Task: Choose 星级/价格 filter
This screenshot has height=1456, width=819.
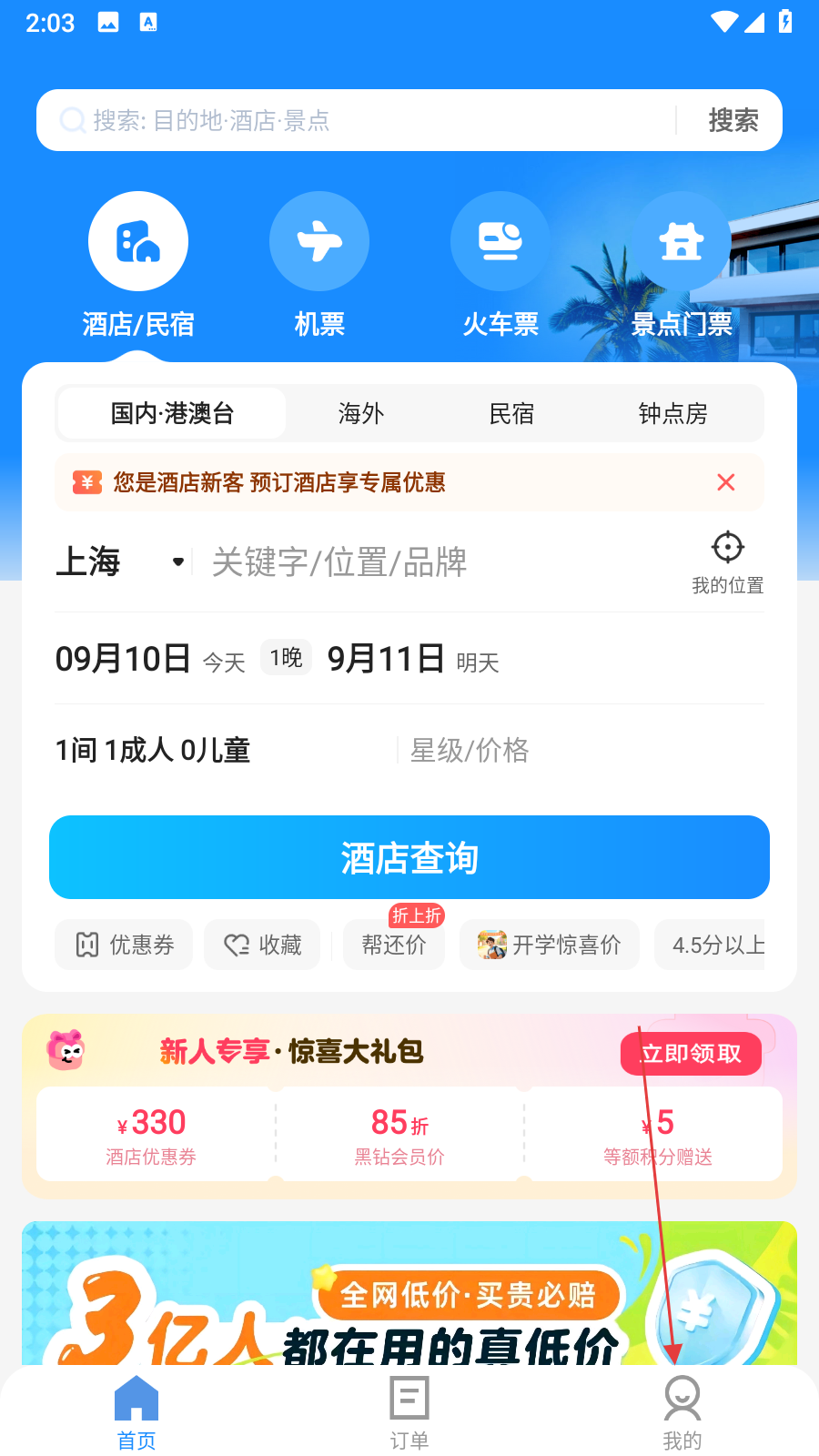Action: click(x=470, y=751)
